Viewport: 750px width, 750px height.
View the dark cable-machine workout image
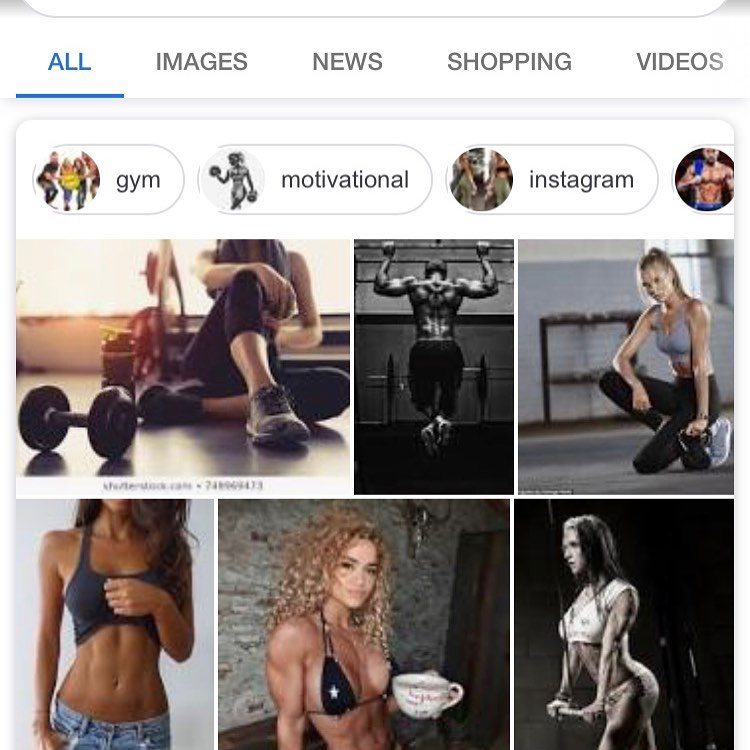[624, 625]
